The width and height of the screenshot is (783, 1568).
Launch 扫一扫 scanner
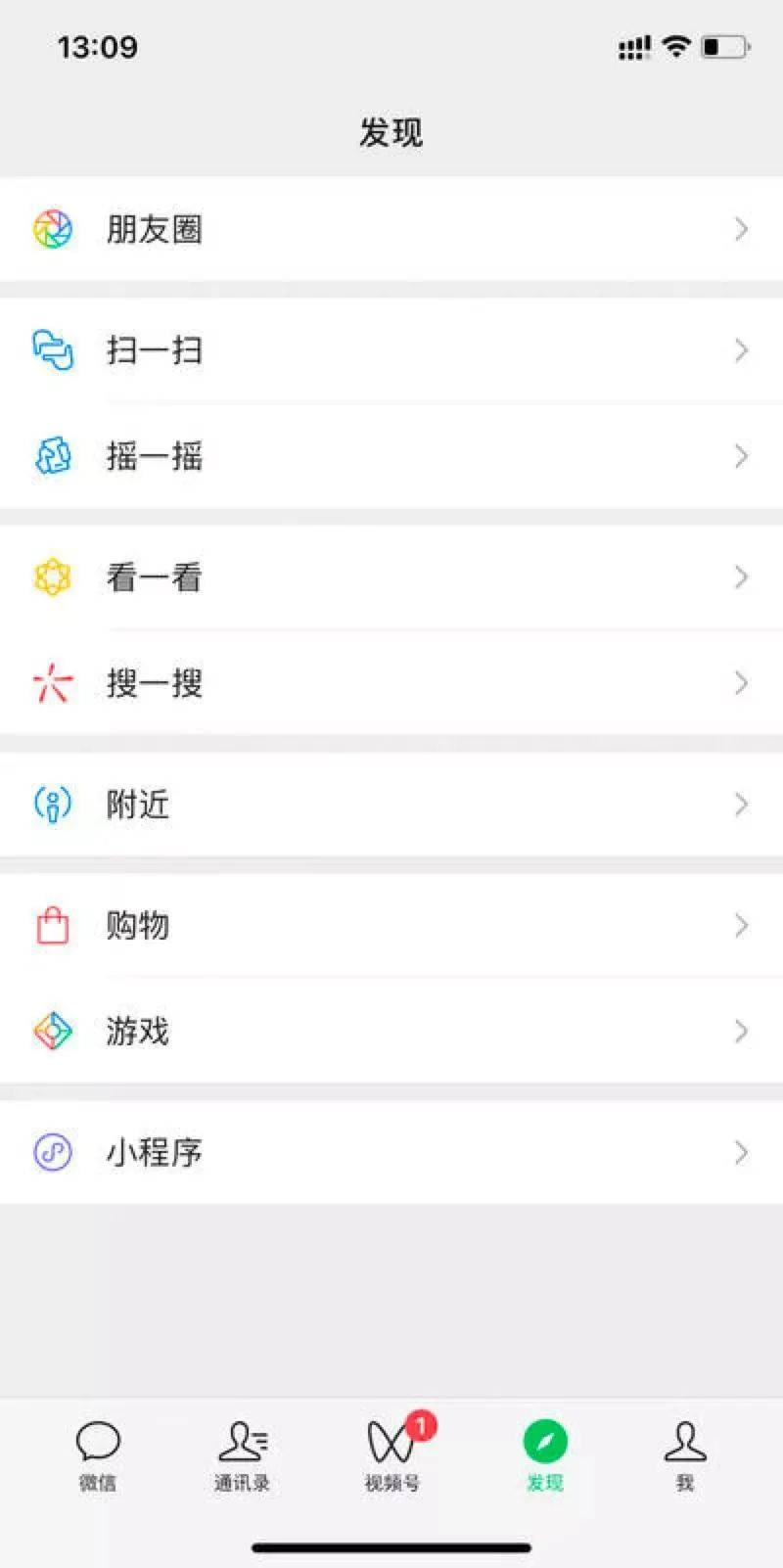pos(391,349)
